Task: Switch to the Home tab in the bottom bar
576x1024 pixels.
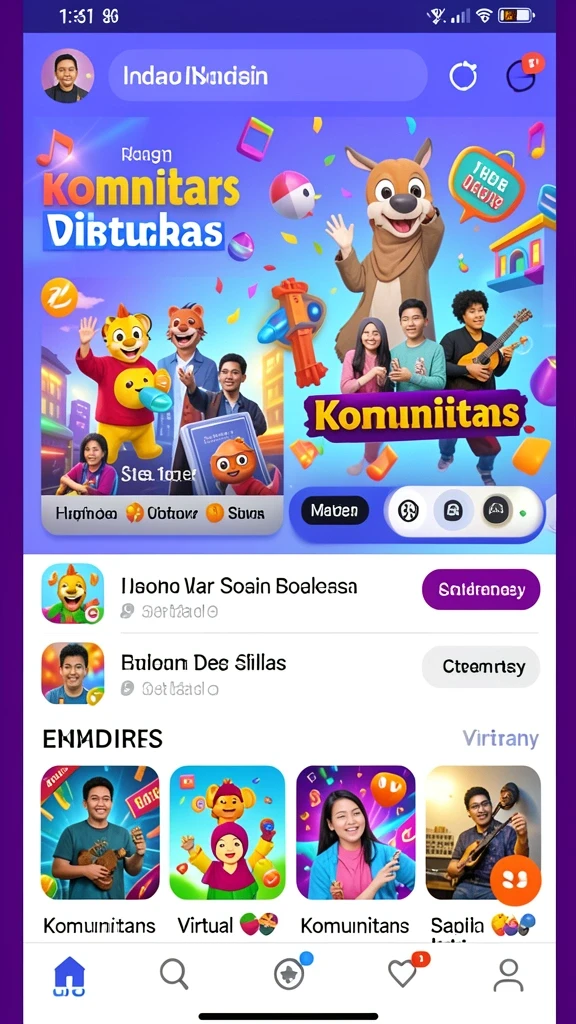Action: click(69, 975)
